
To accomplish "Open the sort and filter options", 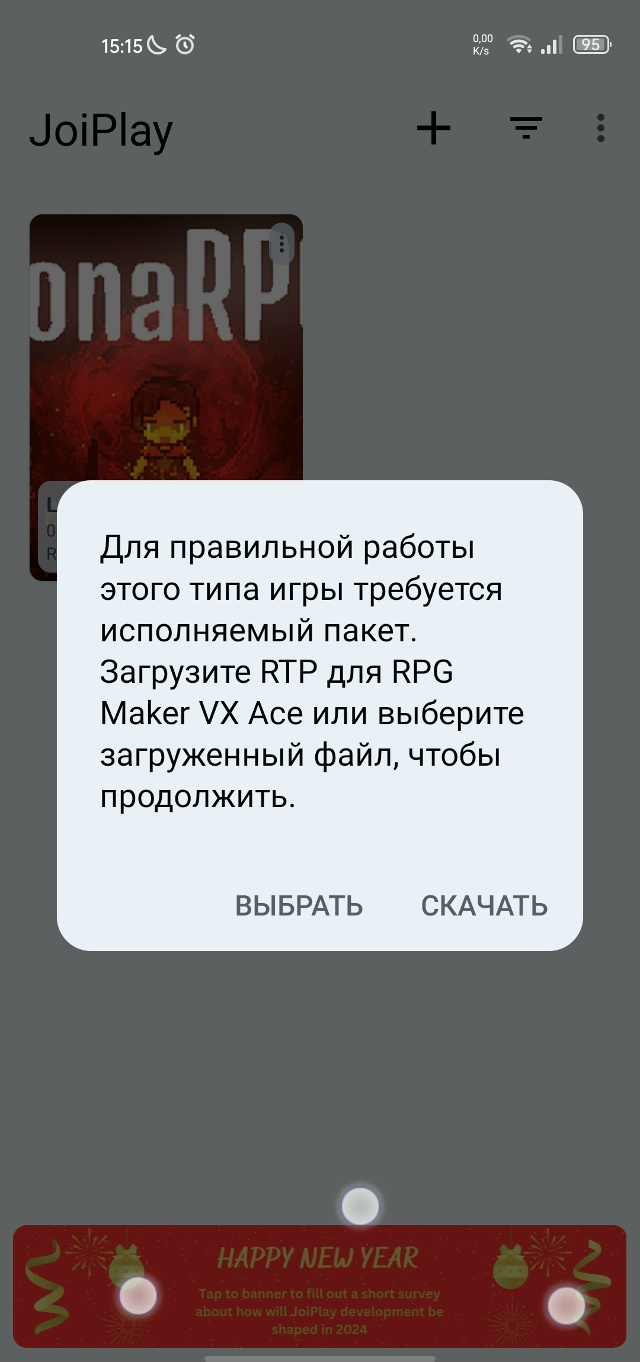I will tap(525, 127).
